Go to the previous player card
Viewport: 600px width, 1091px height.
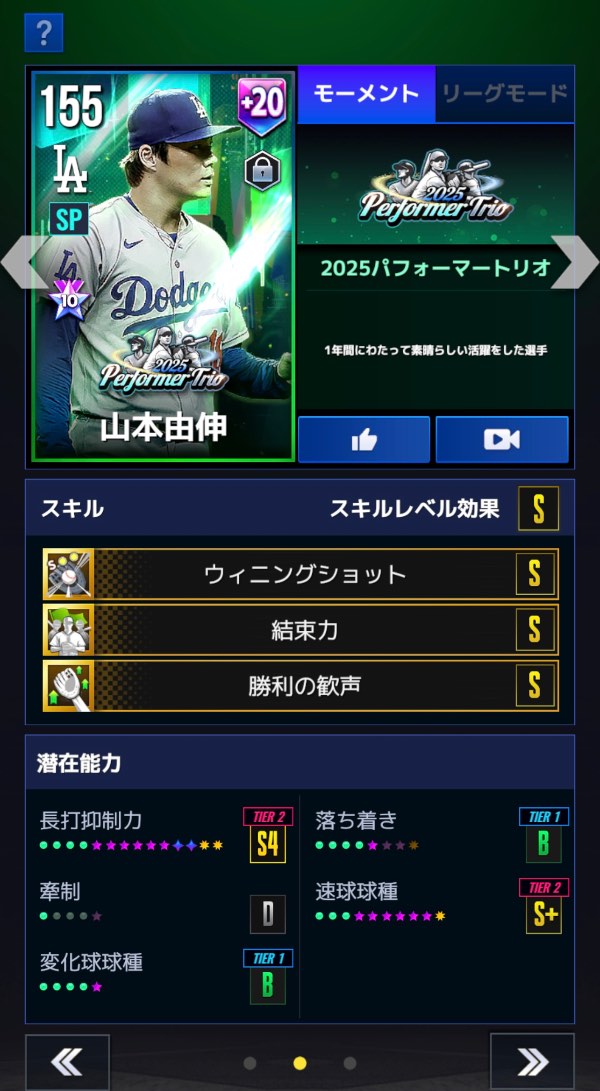click(x=20, y=262)
